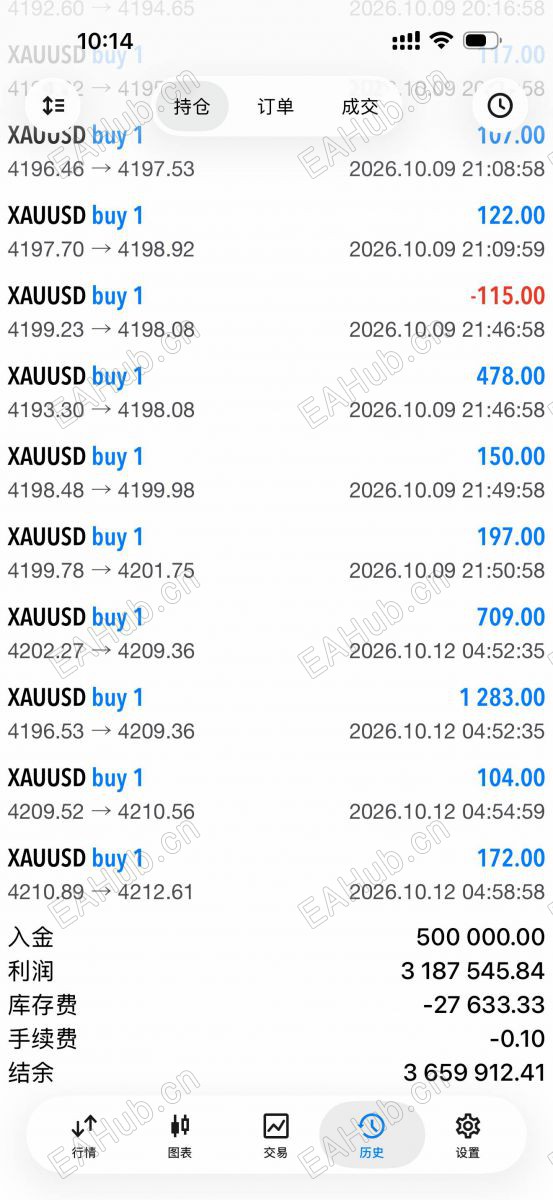Open the clock period filter
The height and width of the screenshot is (1200, 553).
[x=500, y=105]
